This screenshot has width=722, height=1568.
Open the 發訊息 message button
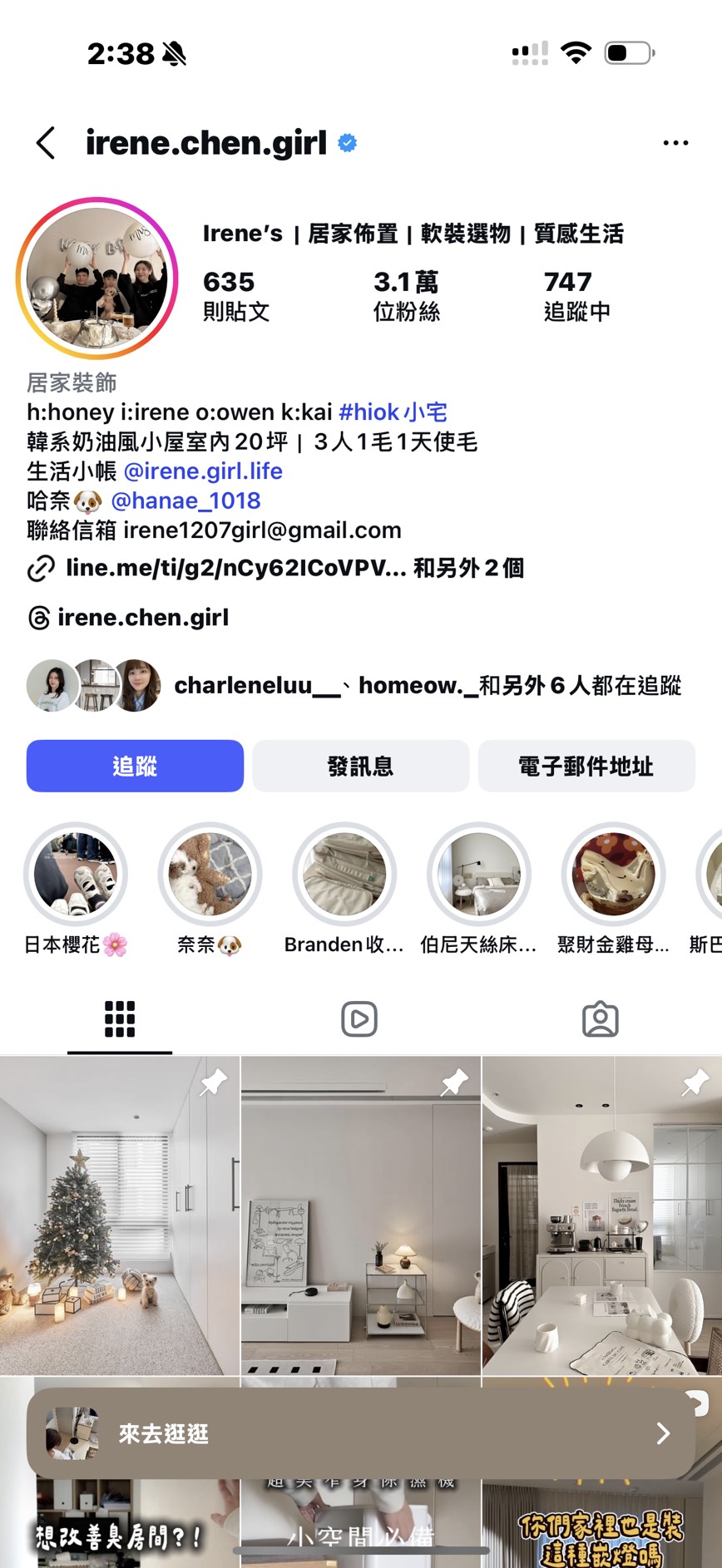(360, 766)
